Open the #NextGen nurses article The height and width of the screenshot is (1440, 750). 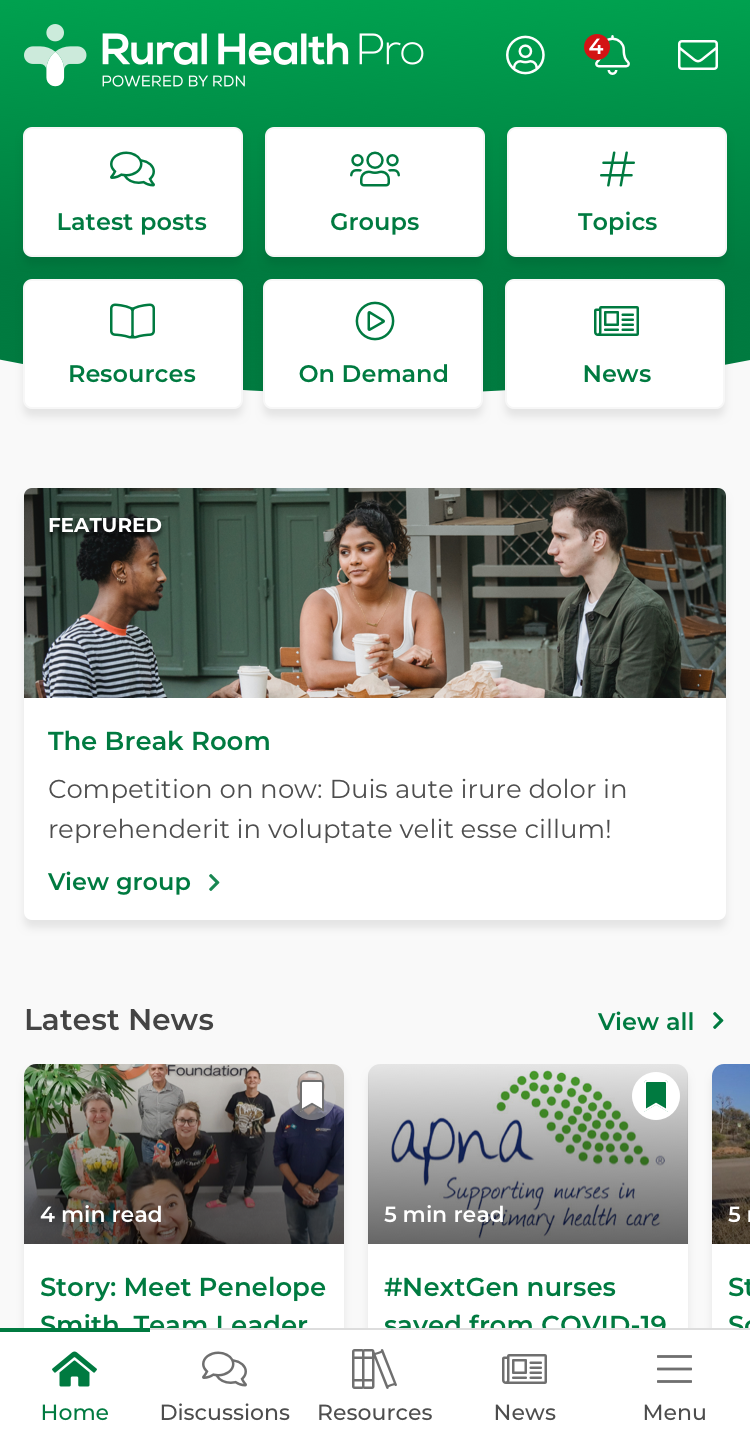[x=500, y=1287]
